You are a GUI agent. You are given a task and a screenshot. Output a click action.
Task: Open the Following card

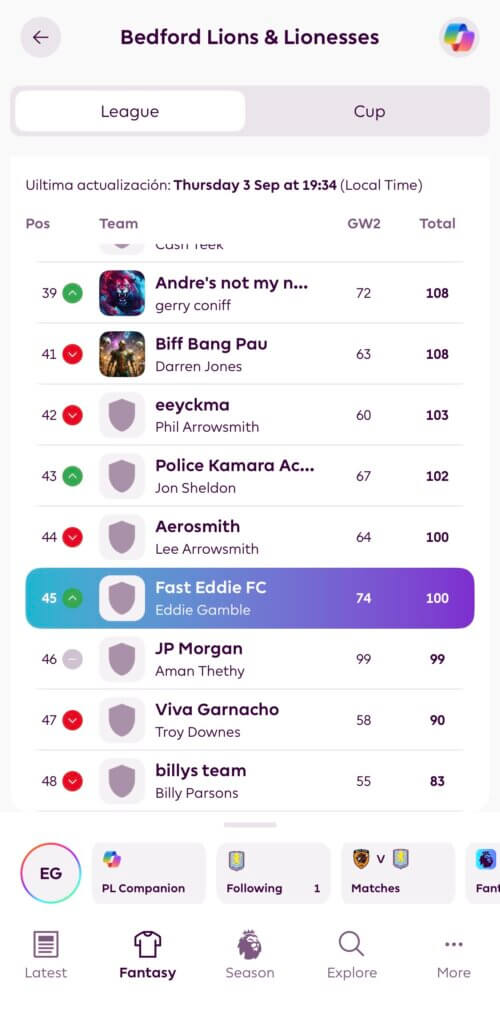273,873
